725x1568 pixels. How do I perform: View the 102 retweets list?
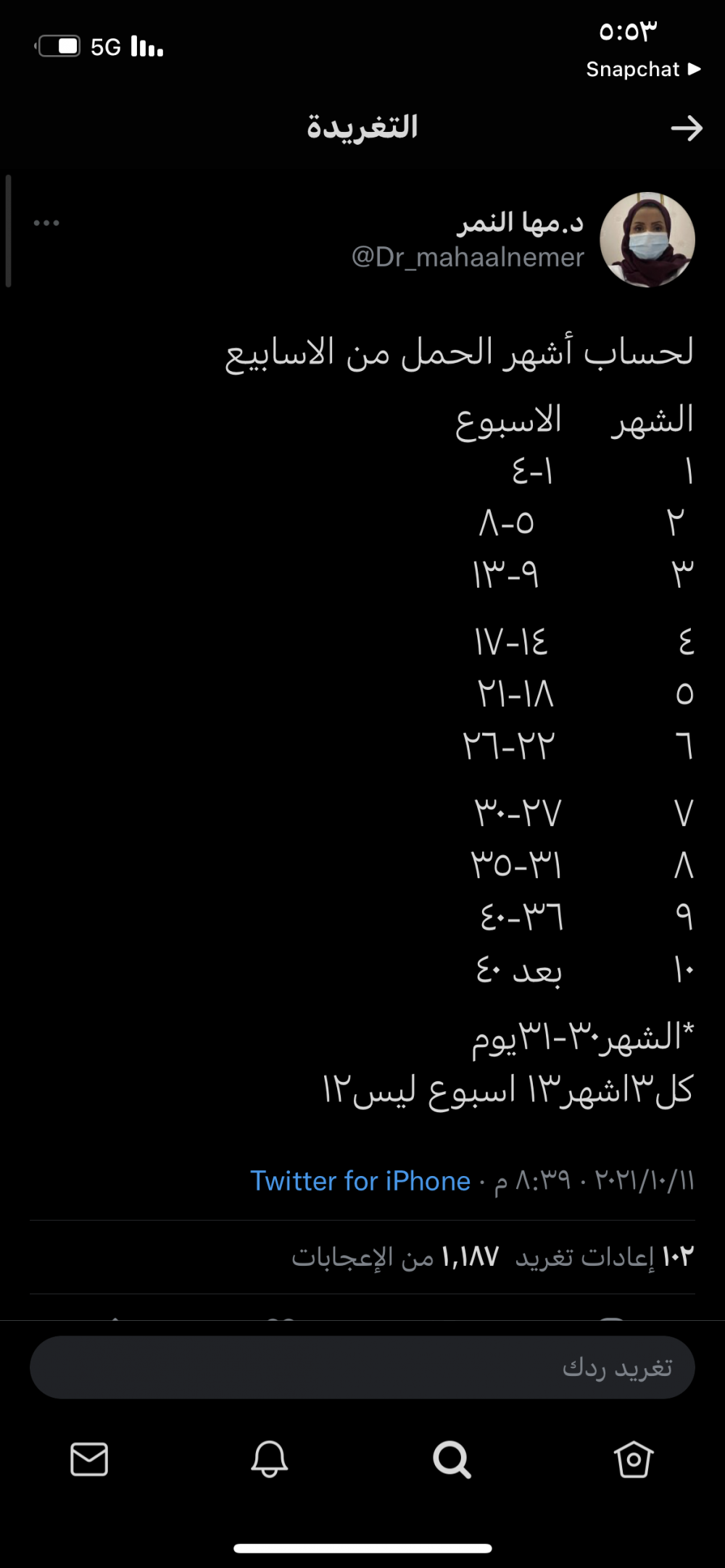point(605,1256)
